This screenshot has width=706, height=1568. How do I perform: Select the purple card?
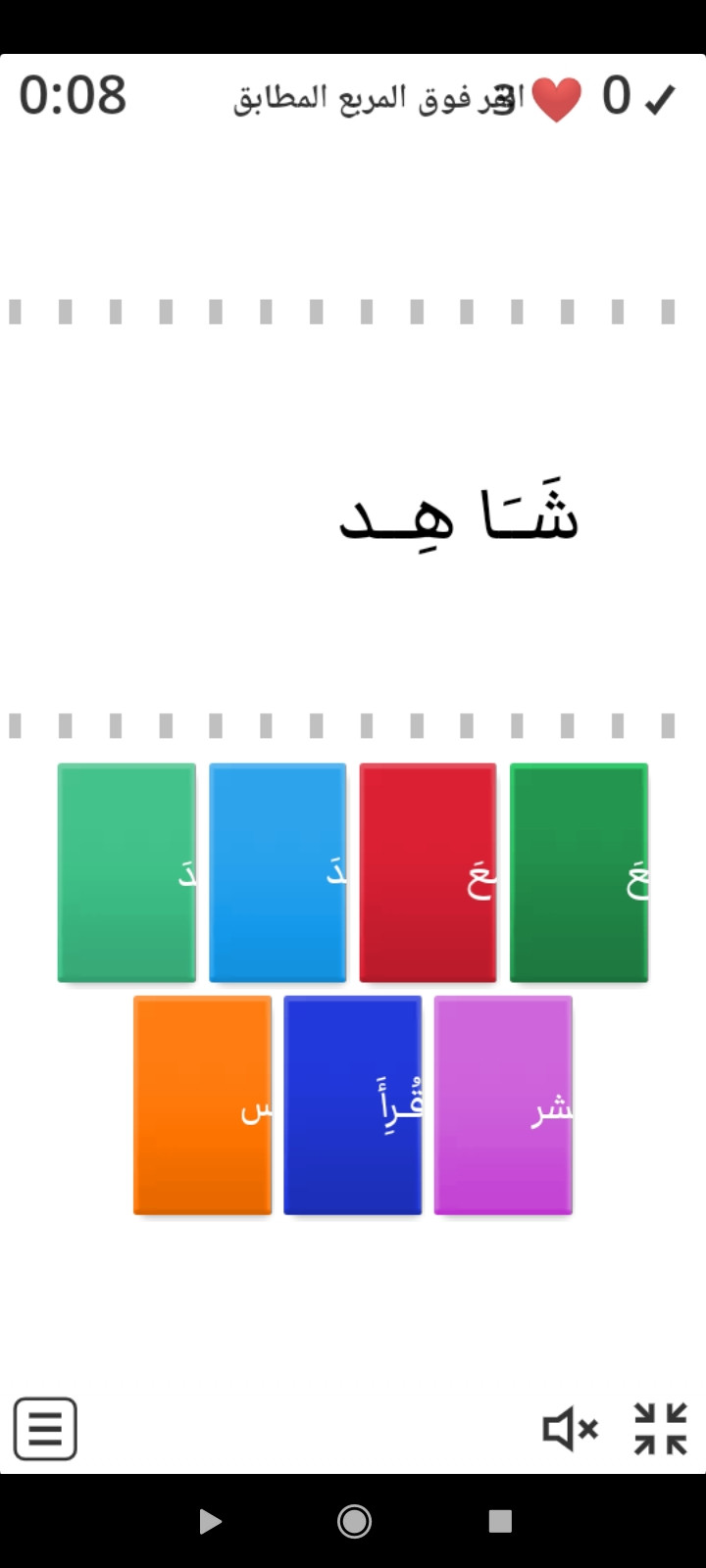pos(503,1105)
